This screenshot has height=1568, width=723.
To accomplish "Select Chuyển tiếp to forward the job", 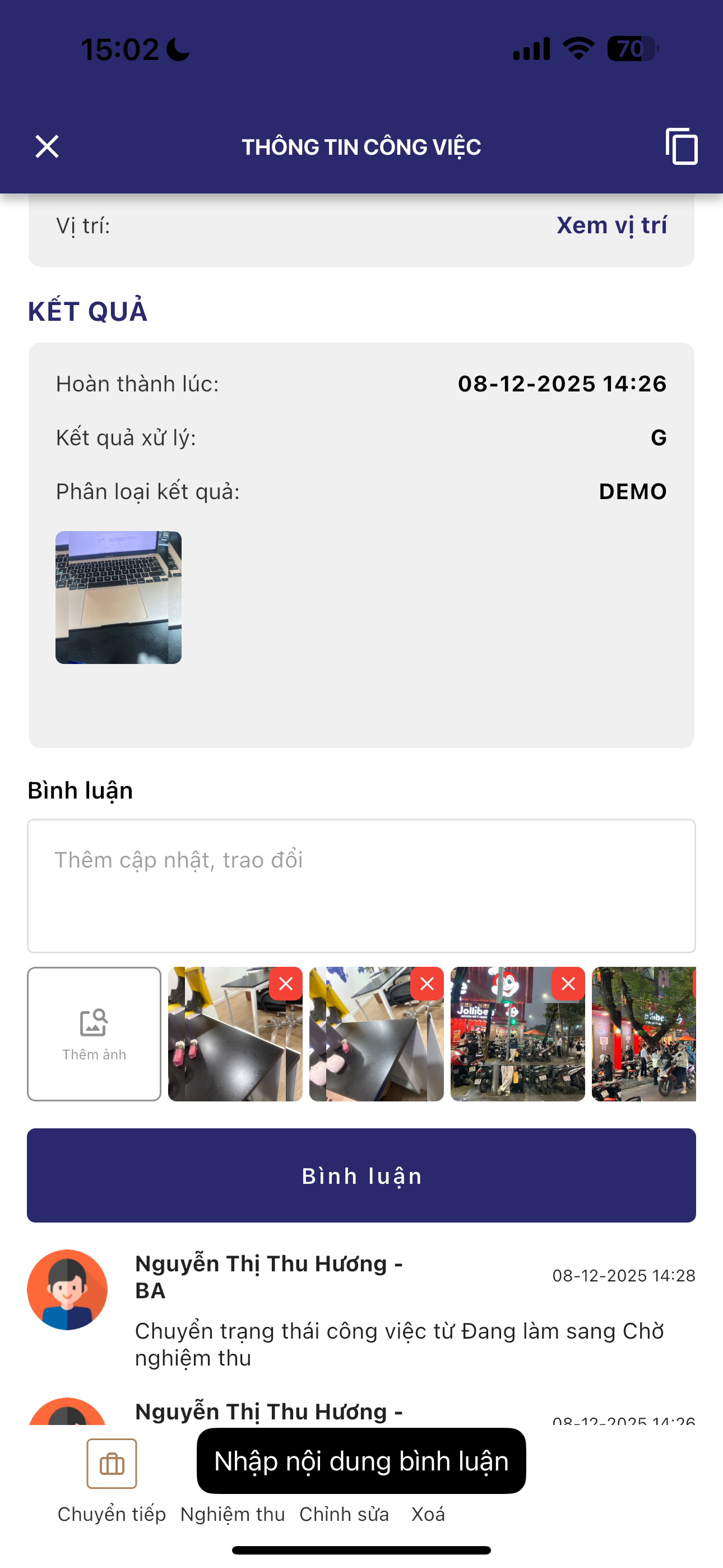I will 112,1479.
